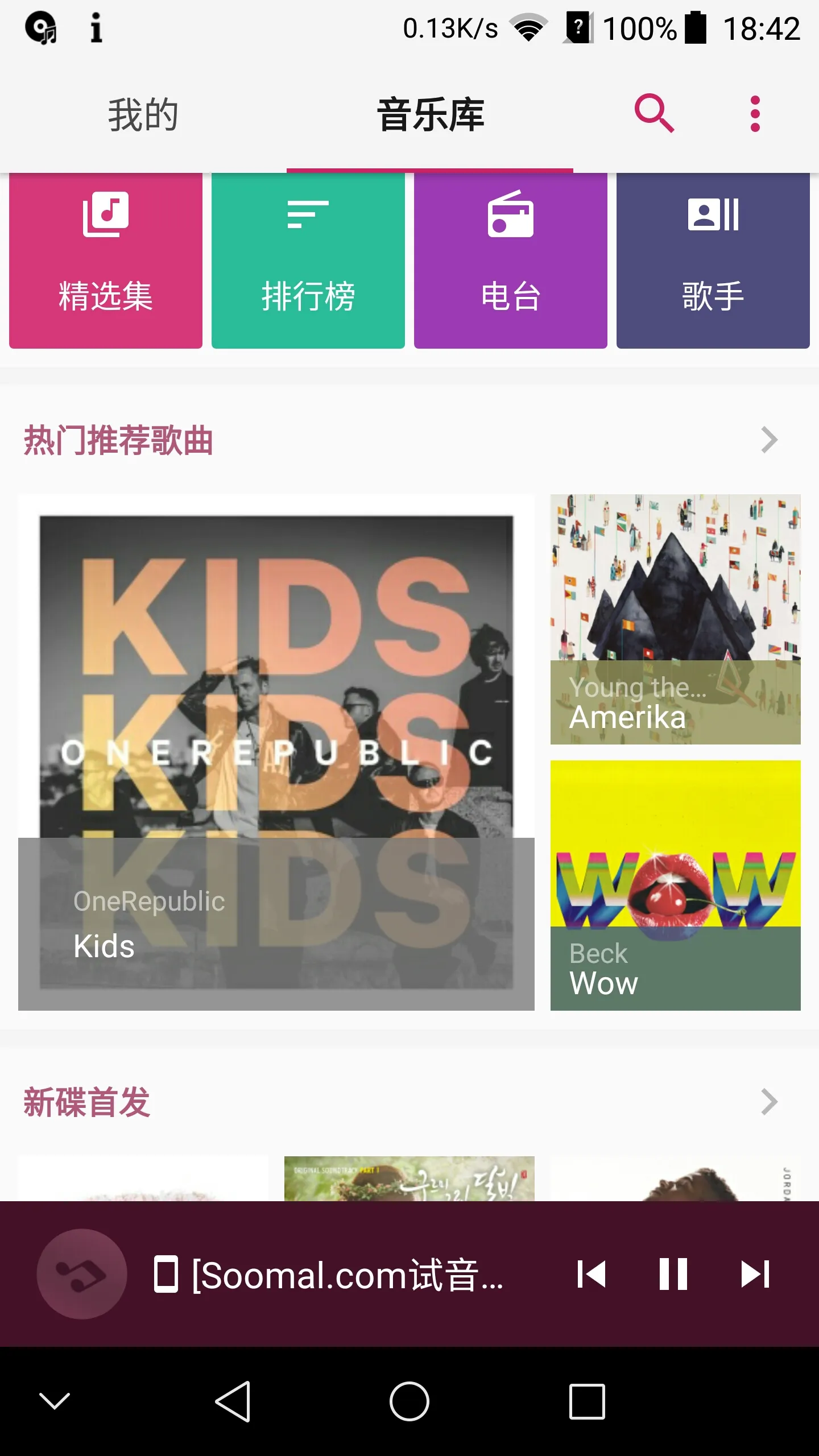Select the 音乐库 tab
The image size is (819, 1456).
coord(430,115)
